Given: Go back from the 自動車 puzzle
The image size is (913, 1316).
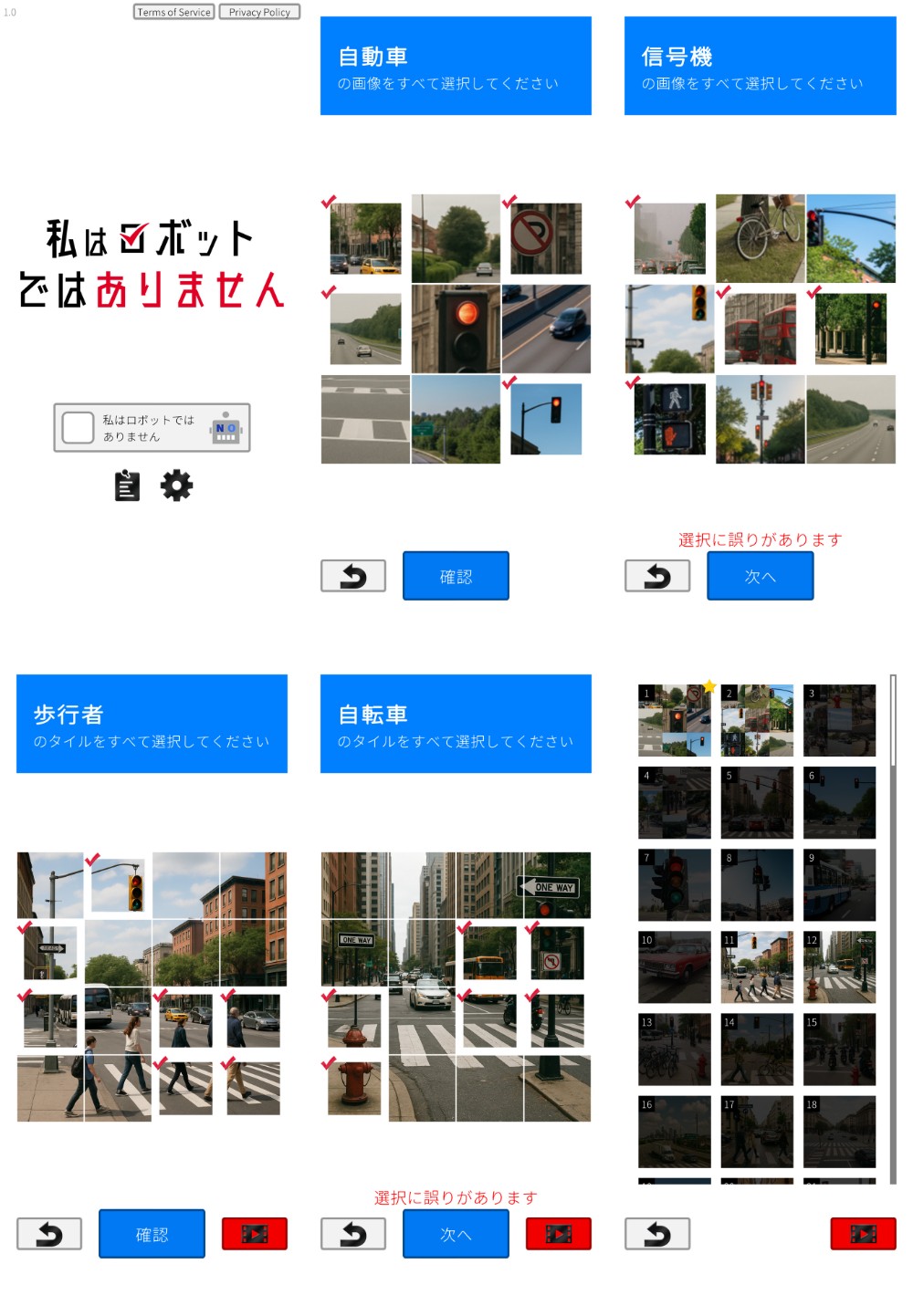Looking at the screenshot, I should coord(353,576).
